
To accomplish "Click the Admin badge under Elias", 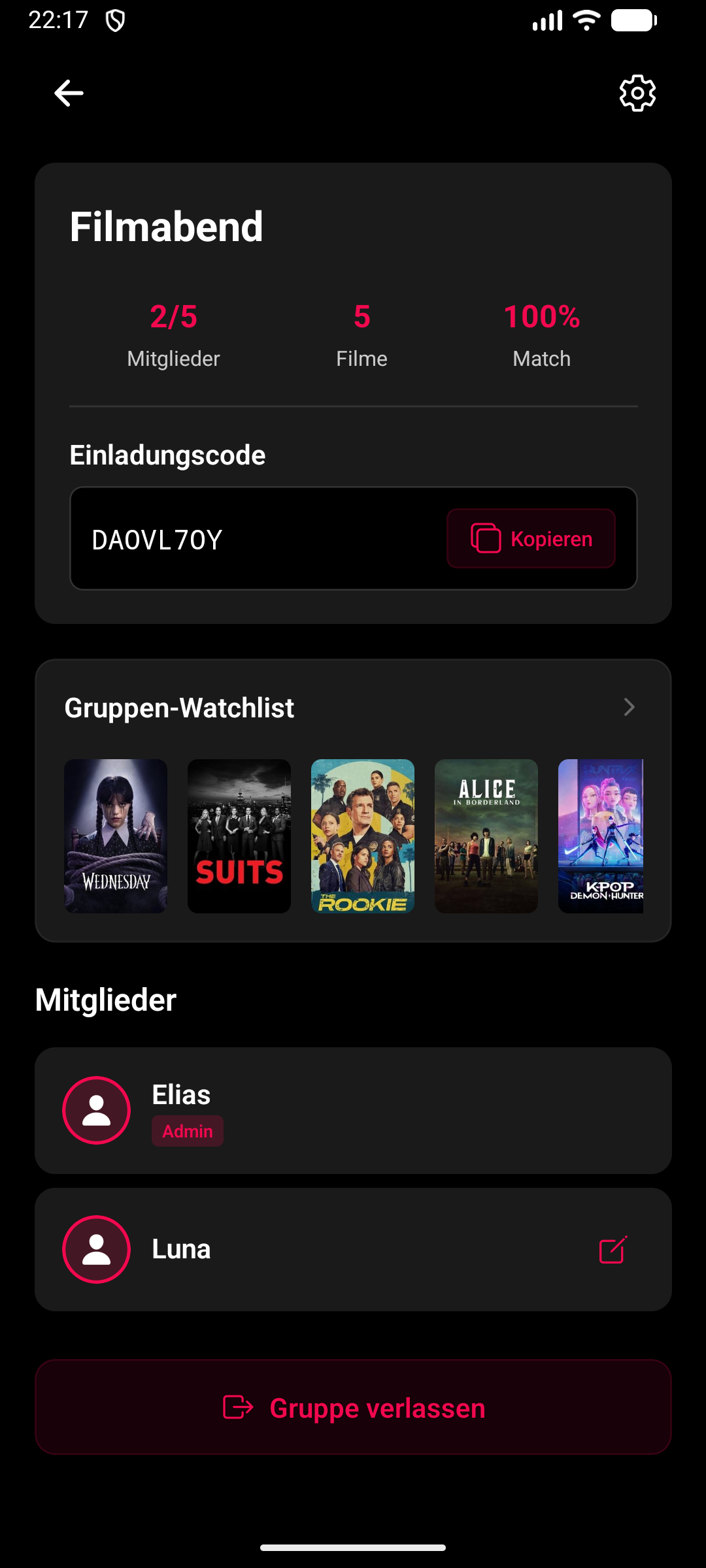I will tap(188, 1130).
